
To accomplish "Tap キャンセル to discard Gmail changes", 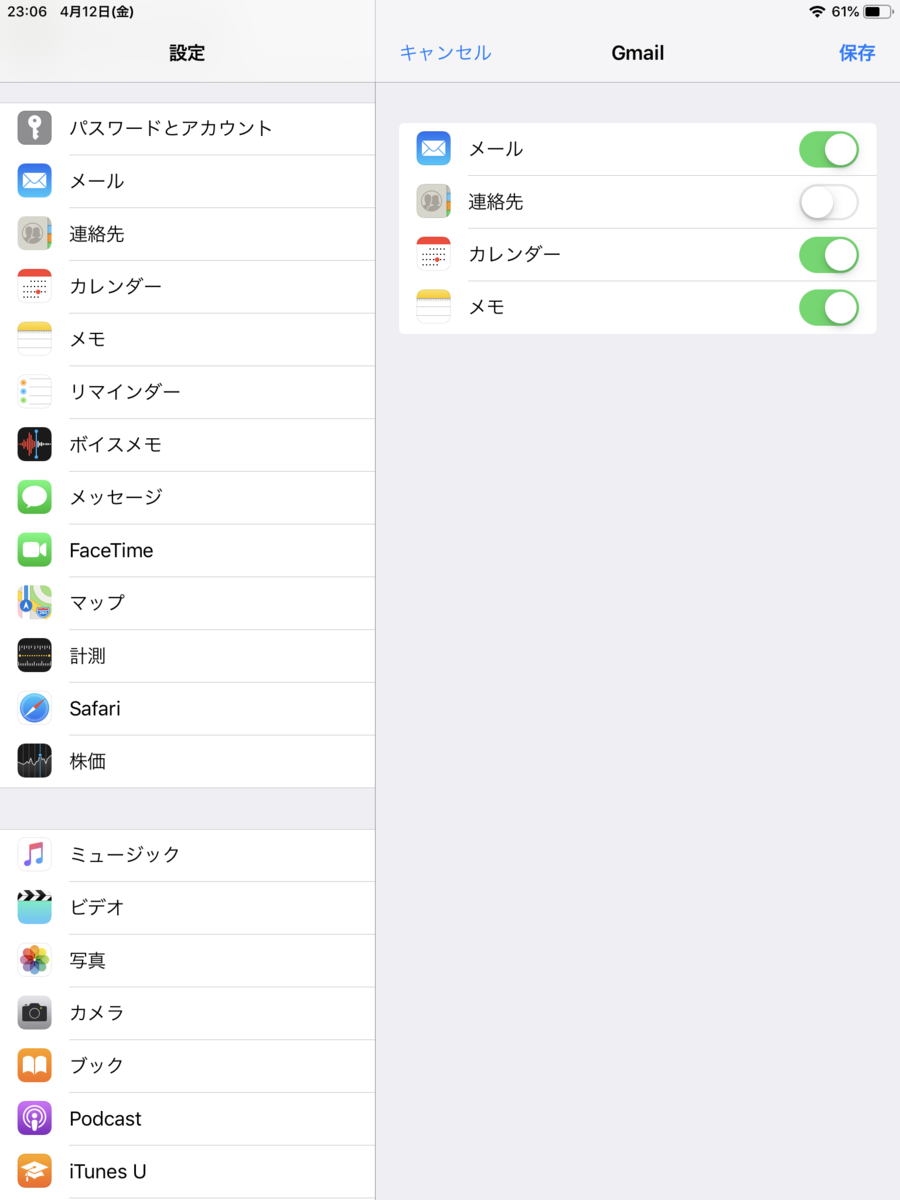I will tap(444, 53).
